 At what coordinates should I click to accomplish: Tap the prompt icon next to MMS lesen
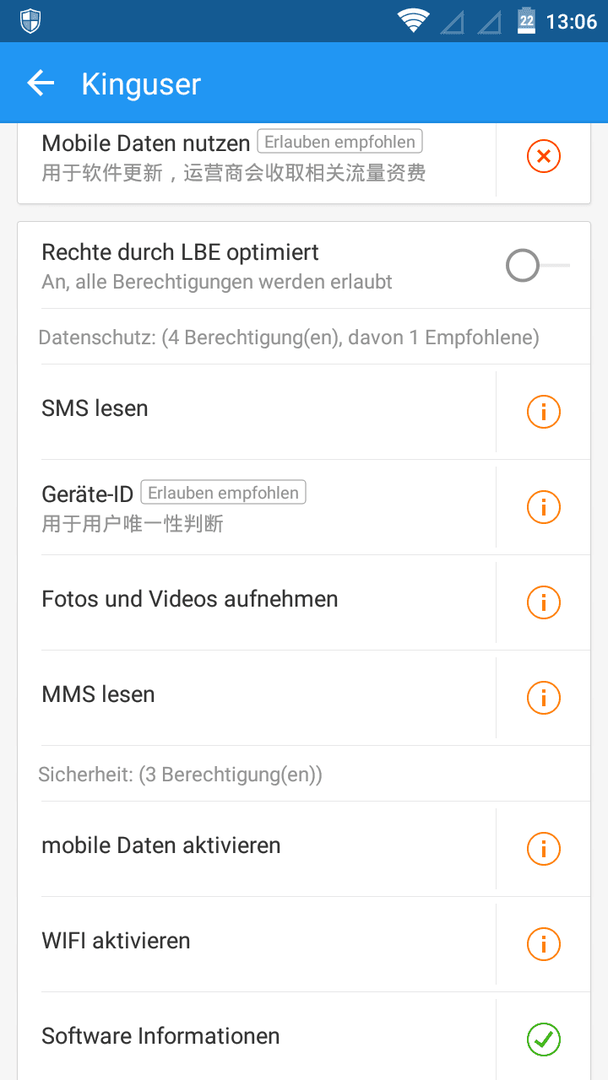click(x=543, y=698)
